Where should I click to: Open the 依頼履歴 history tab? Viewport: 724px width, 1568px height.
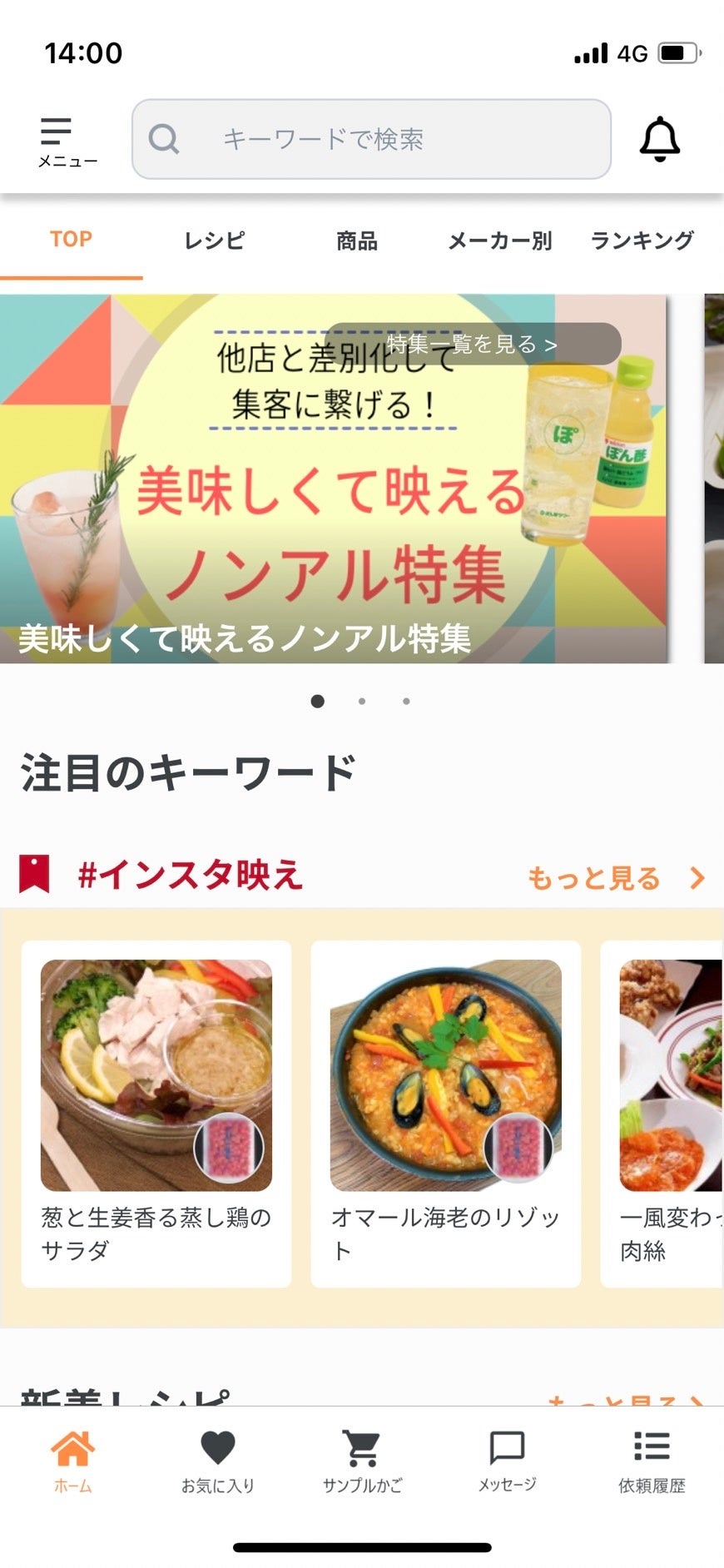point(652,1461)
